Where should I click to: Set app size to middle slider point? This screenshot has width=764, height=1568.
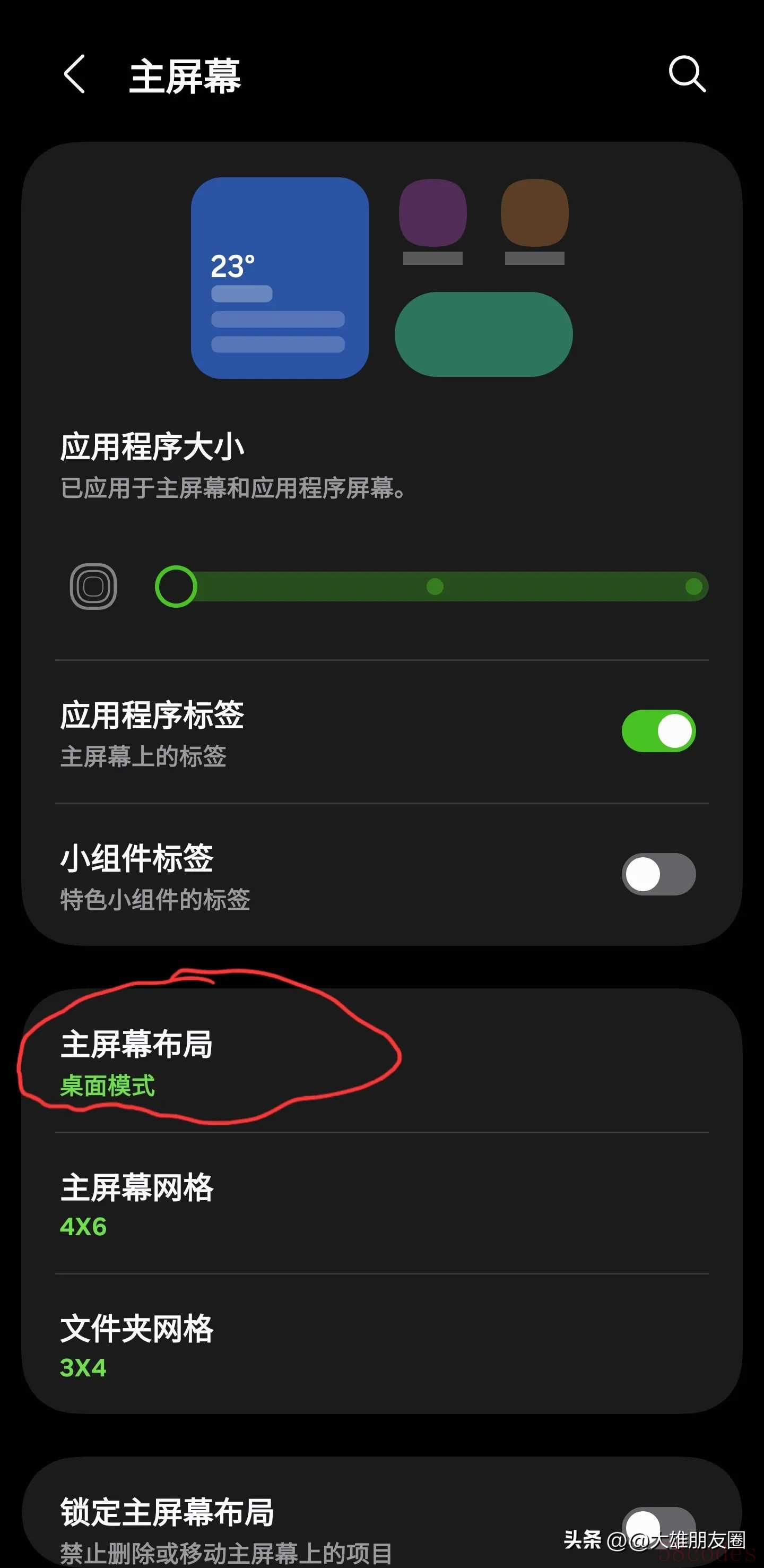click(435, 586)
